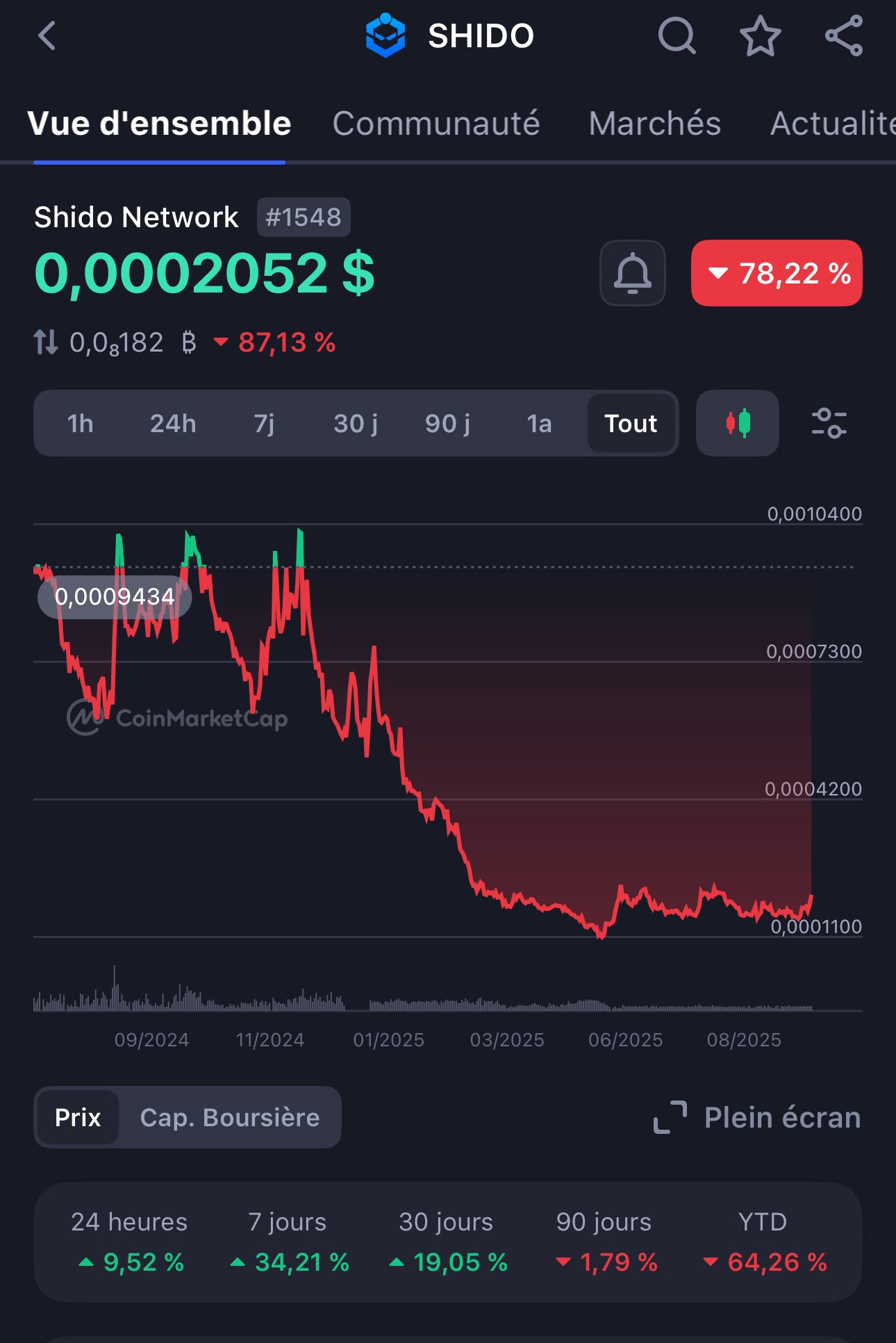
Task: Set a price alert with the bell
Action: [633, 273]
